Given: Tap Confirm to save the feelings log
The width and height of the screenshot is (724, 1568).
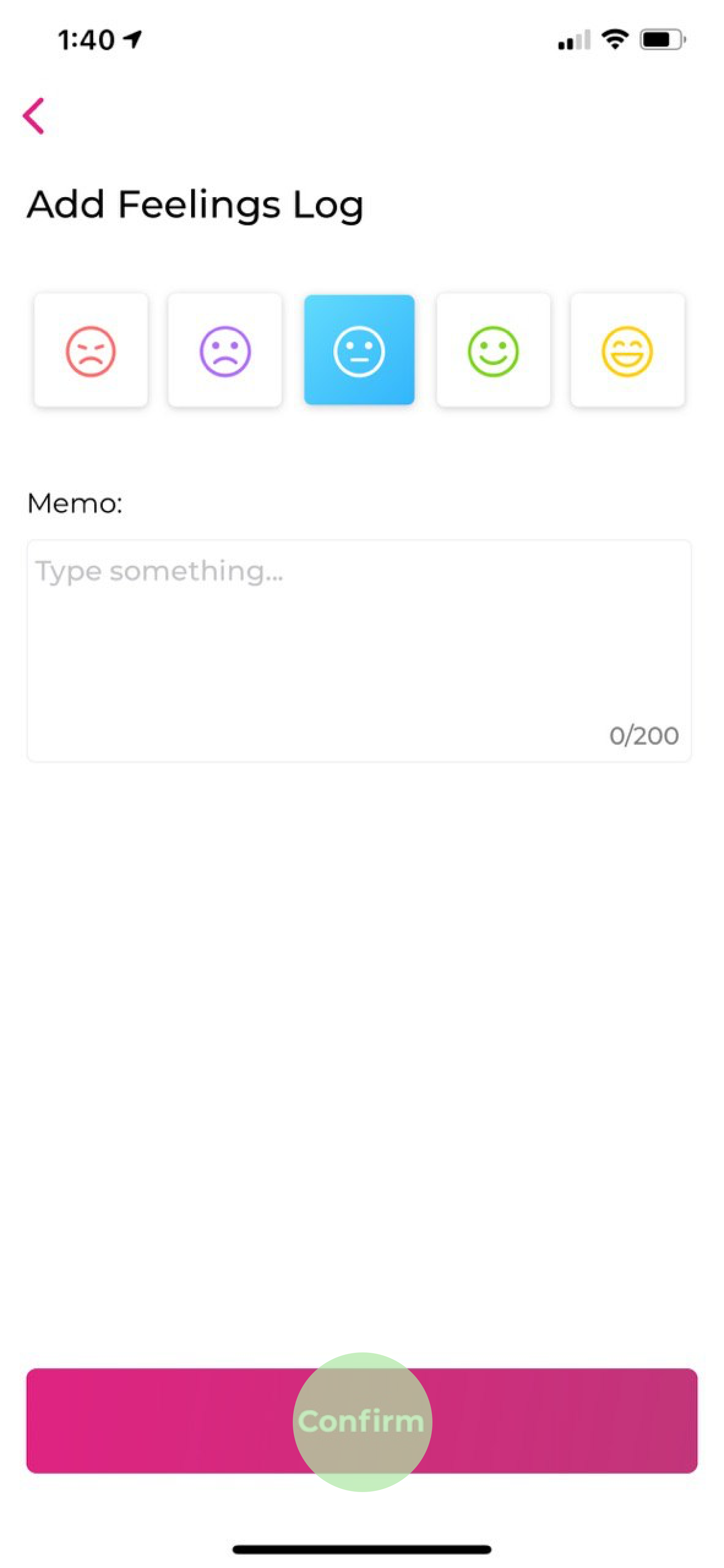Looking at the screenshot, I should tap(362, 1421).
